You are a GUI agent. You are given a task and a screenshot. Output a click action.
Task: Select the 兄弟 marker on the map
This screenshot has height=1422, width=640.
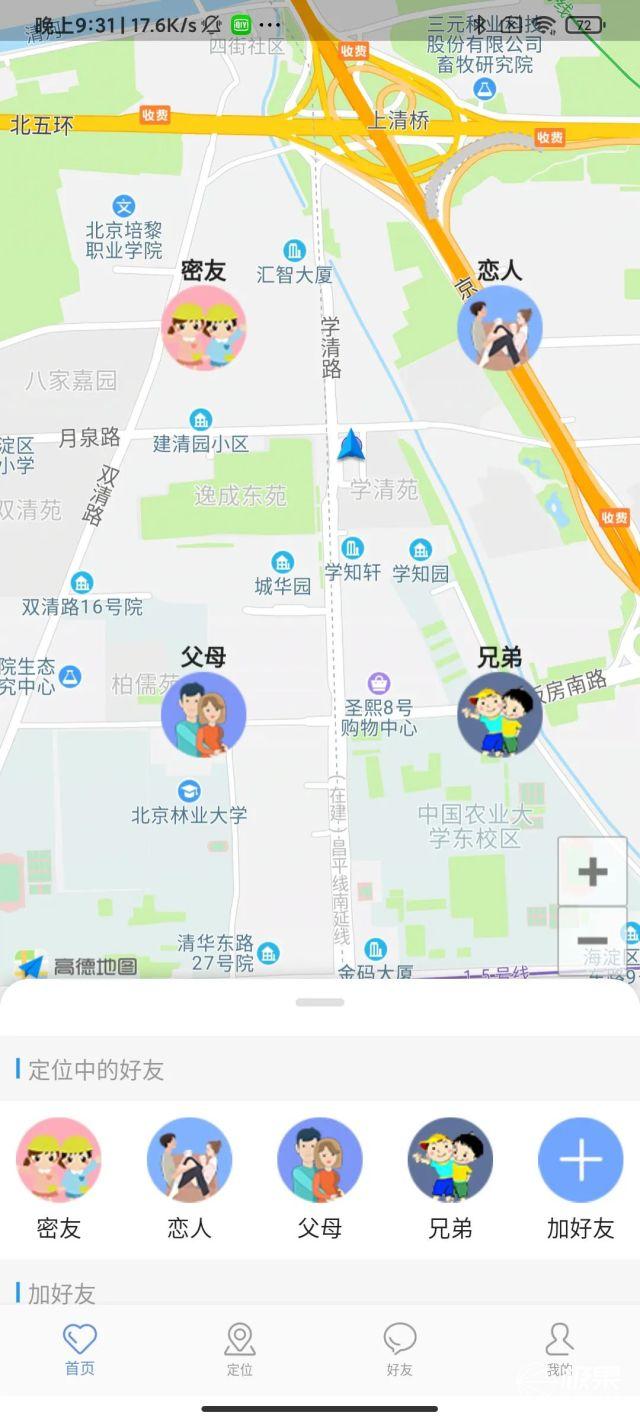[500, 714]
